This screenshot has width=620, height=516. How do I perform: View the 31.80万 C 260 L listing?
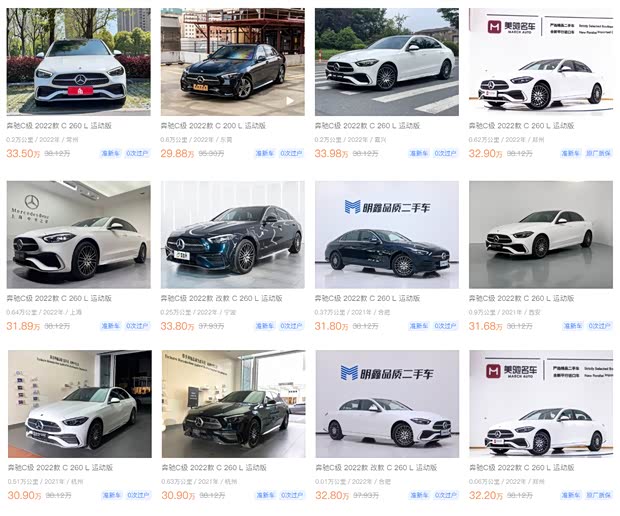[x=387, y=234]
